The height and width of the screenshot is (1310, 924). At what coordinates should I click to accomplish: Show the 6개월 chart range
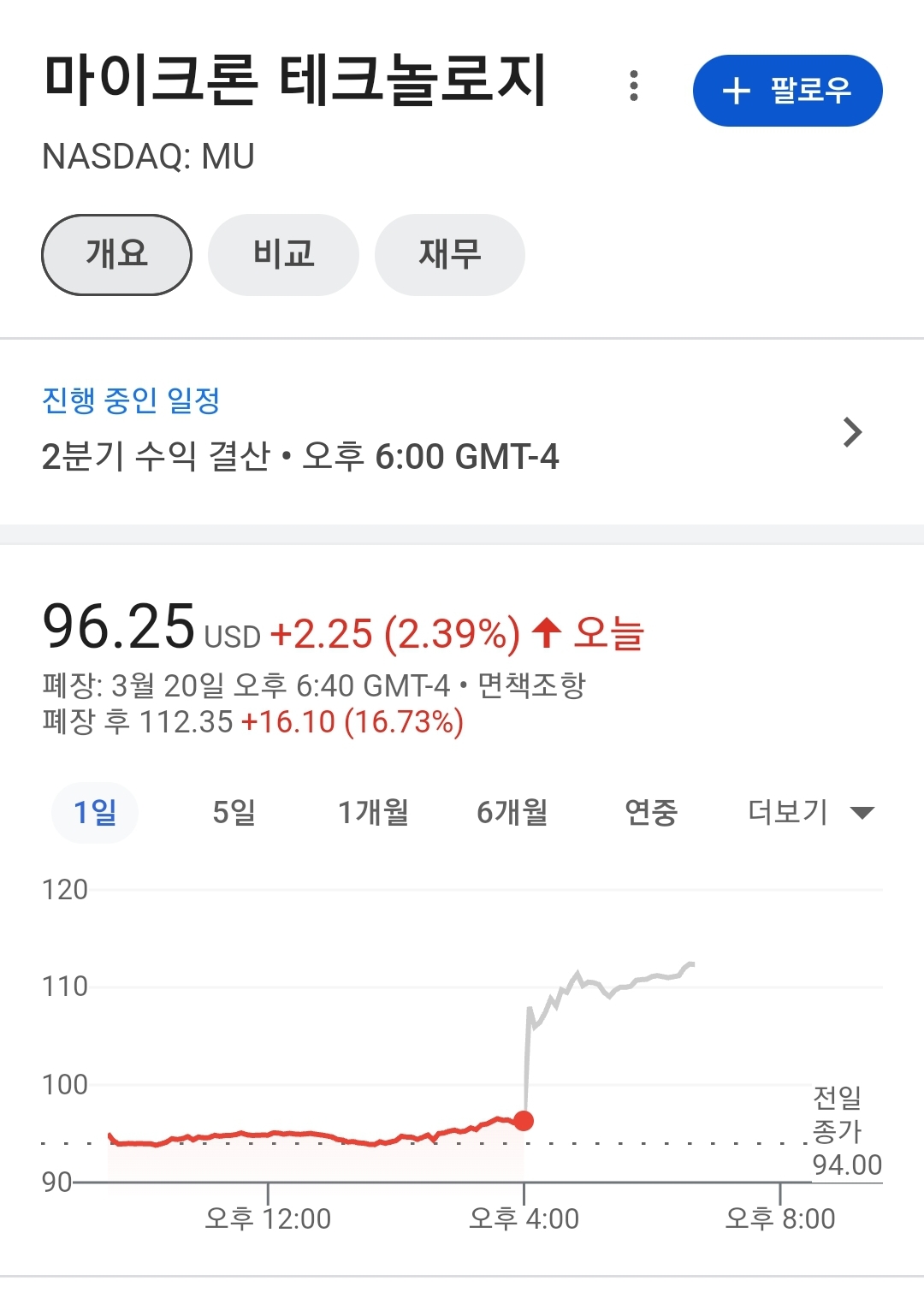coord(512,812)
